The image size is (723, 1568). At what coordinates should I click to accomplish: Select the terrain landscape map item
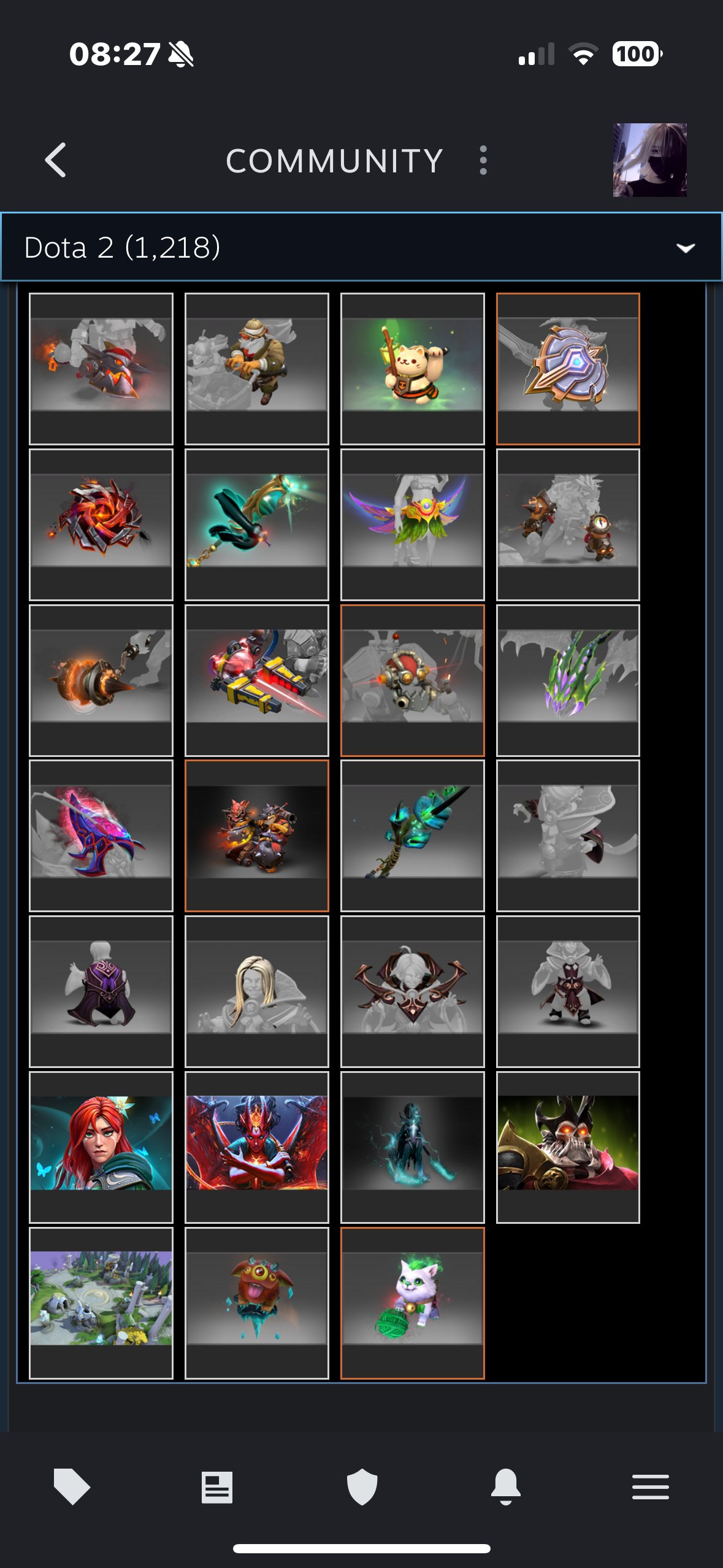point(101,1302)
